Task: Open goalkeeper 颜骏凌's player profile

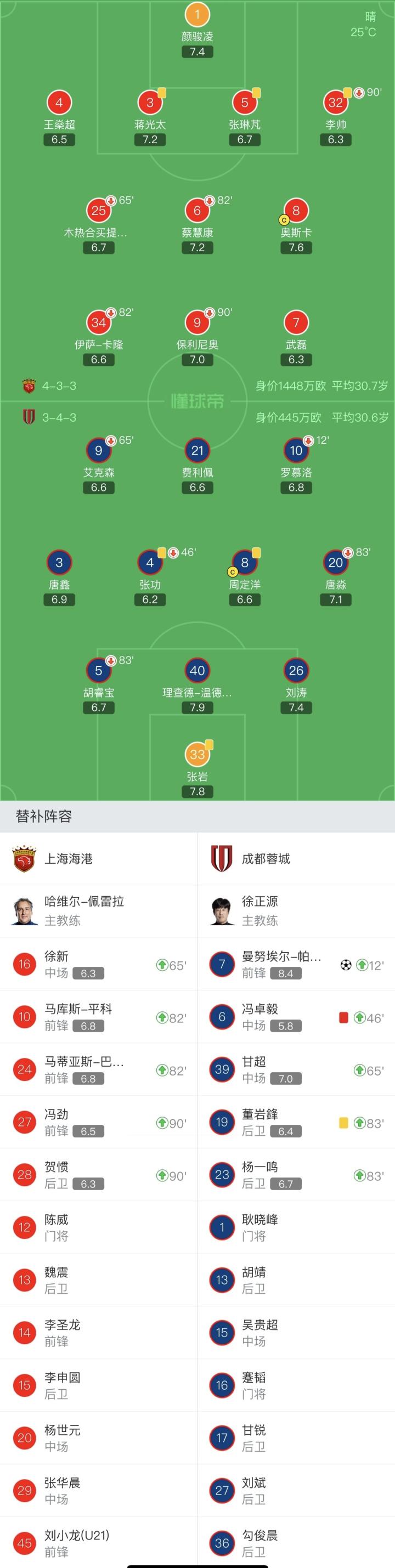Action: pyautogui.click(x=197, y=30)
